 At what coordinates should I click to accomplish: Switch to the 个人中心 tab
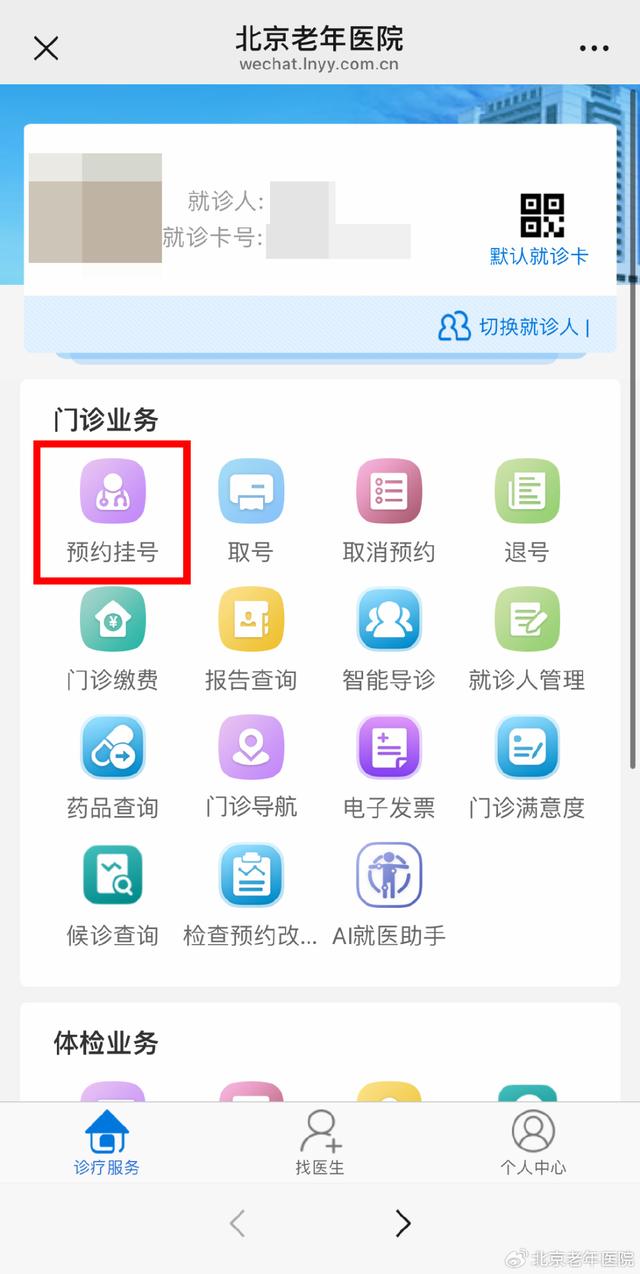pos(533,1142)
